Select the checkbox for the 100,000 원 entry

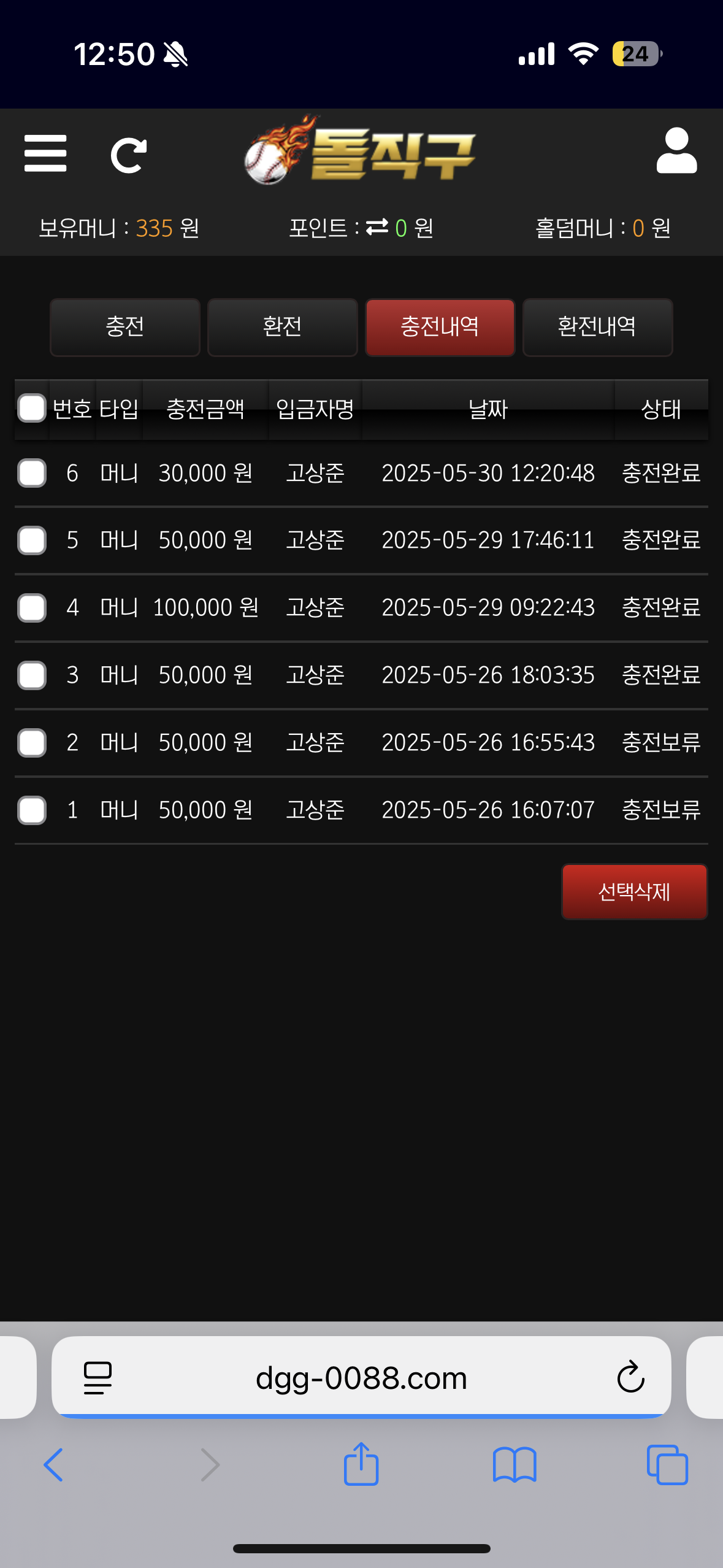coord(32,608)
